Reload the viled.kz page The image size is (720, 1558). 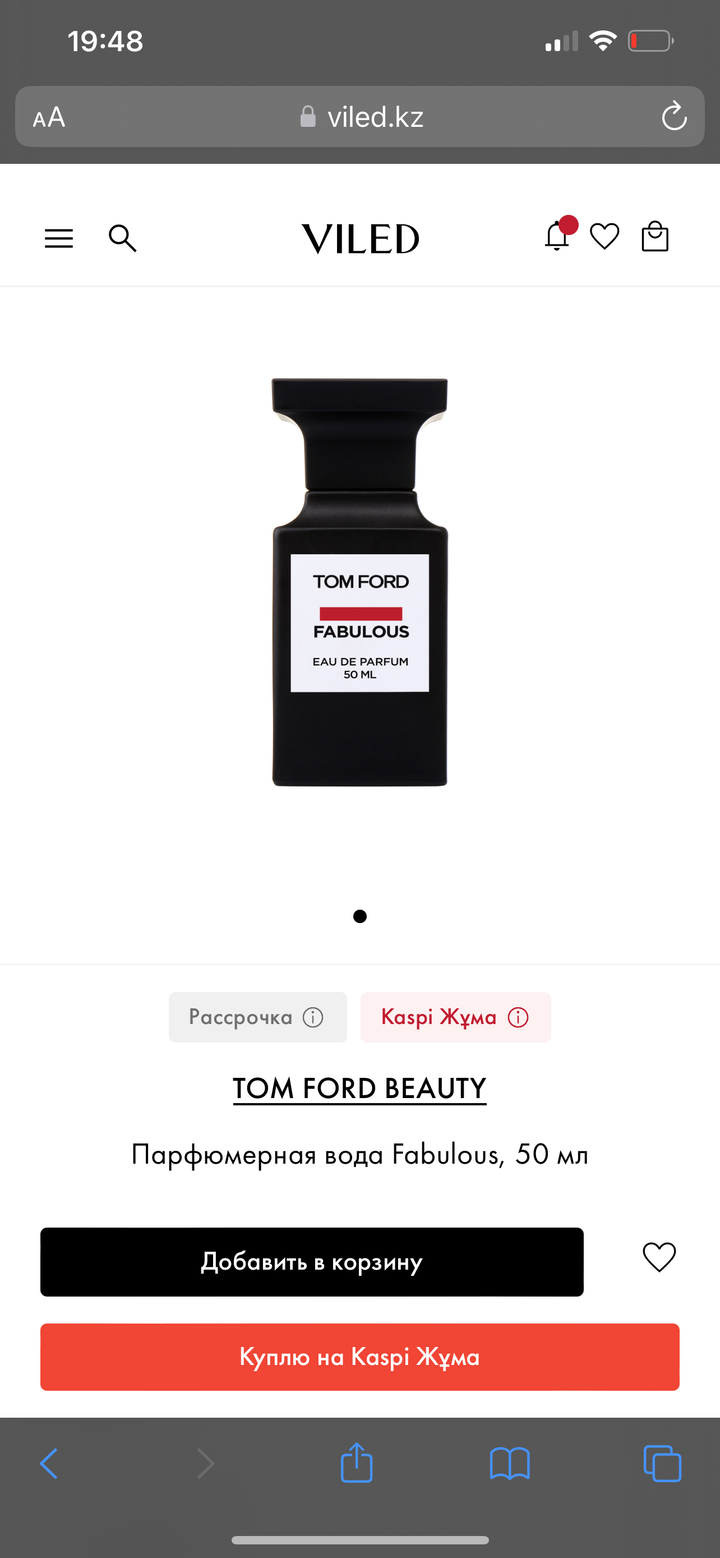tap(674, 117)
